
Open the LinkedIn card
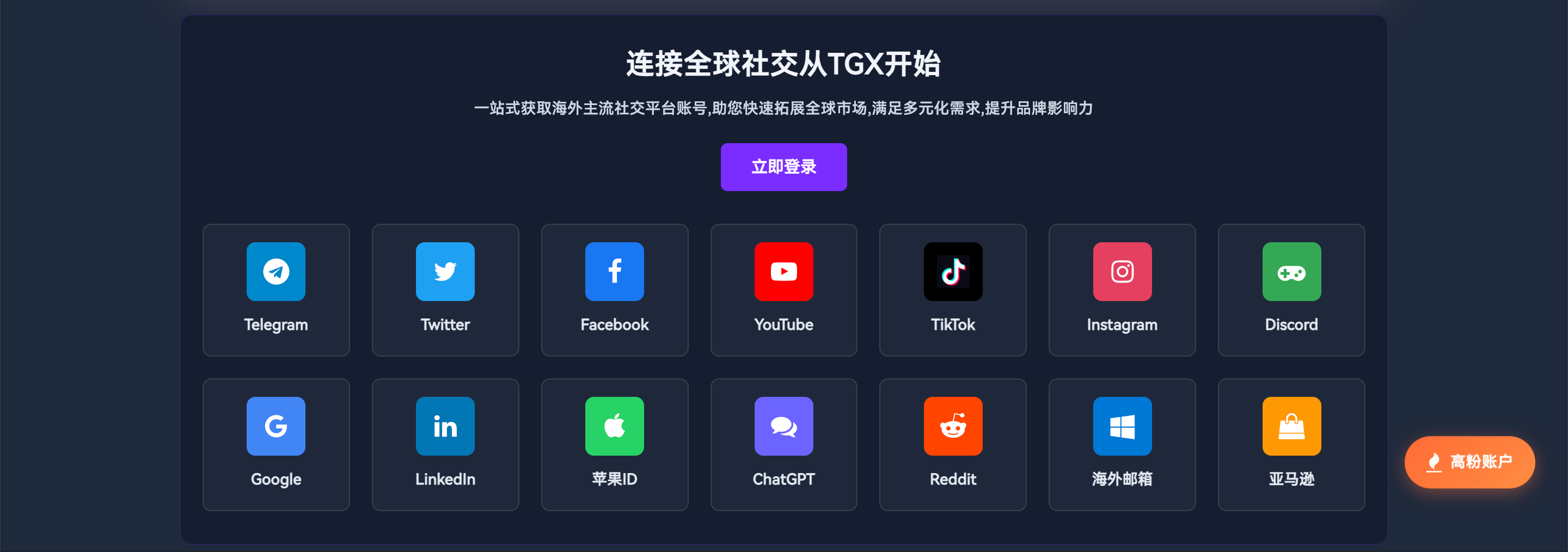445,444
